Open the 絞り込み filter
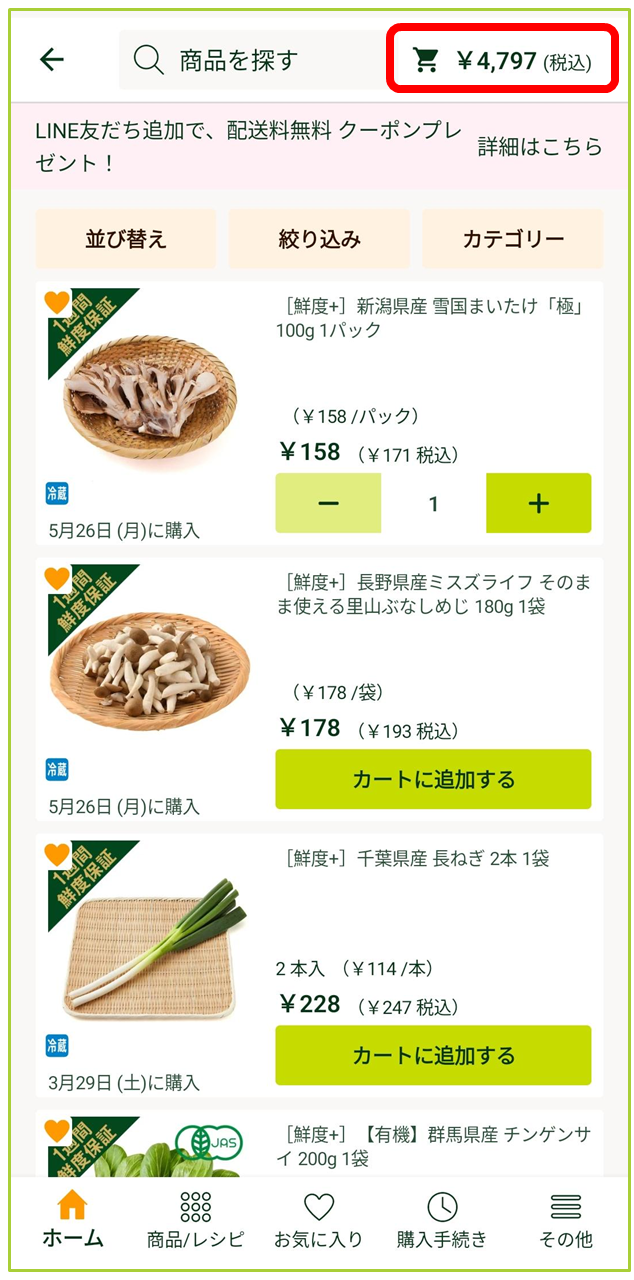The width and height of the screenshot is (634, 1280). (319, 239)
